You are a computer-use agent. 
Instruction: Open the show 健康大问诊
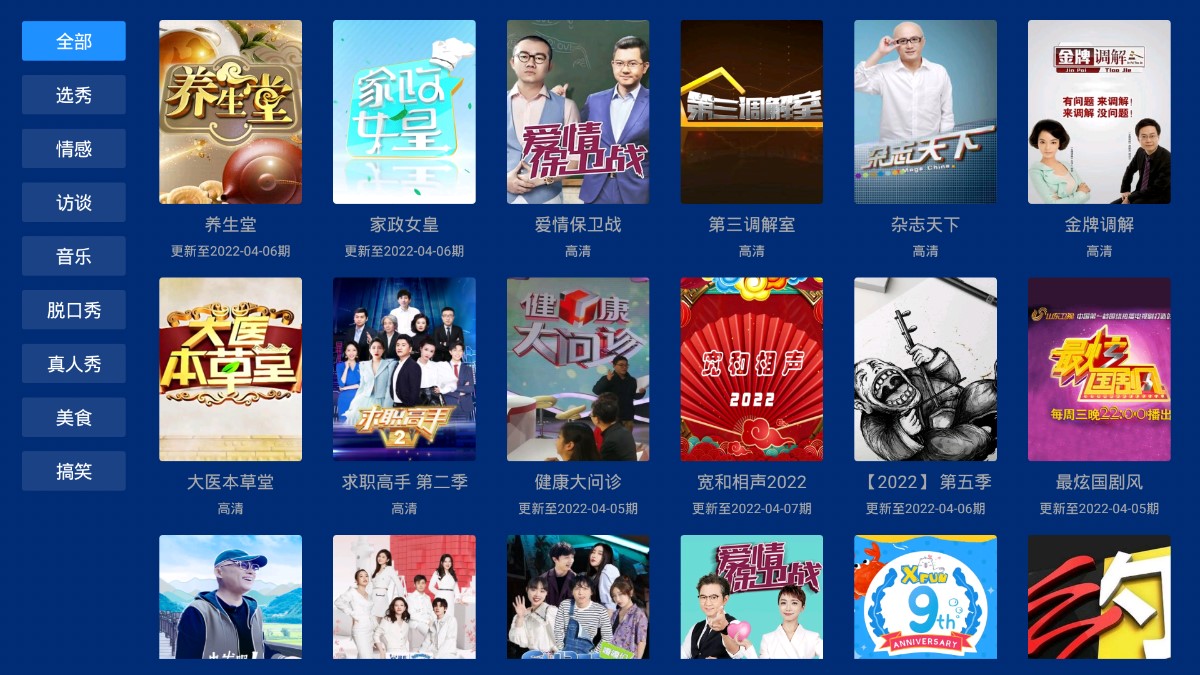[578, 369]
